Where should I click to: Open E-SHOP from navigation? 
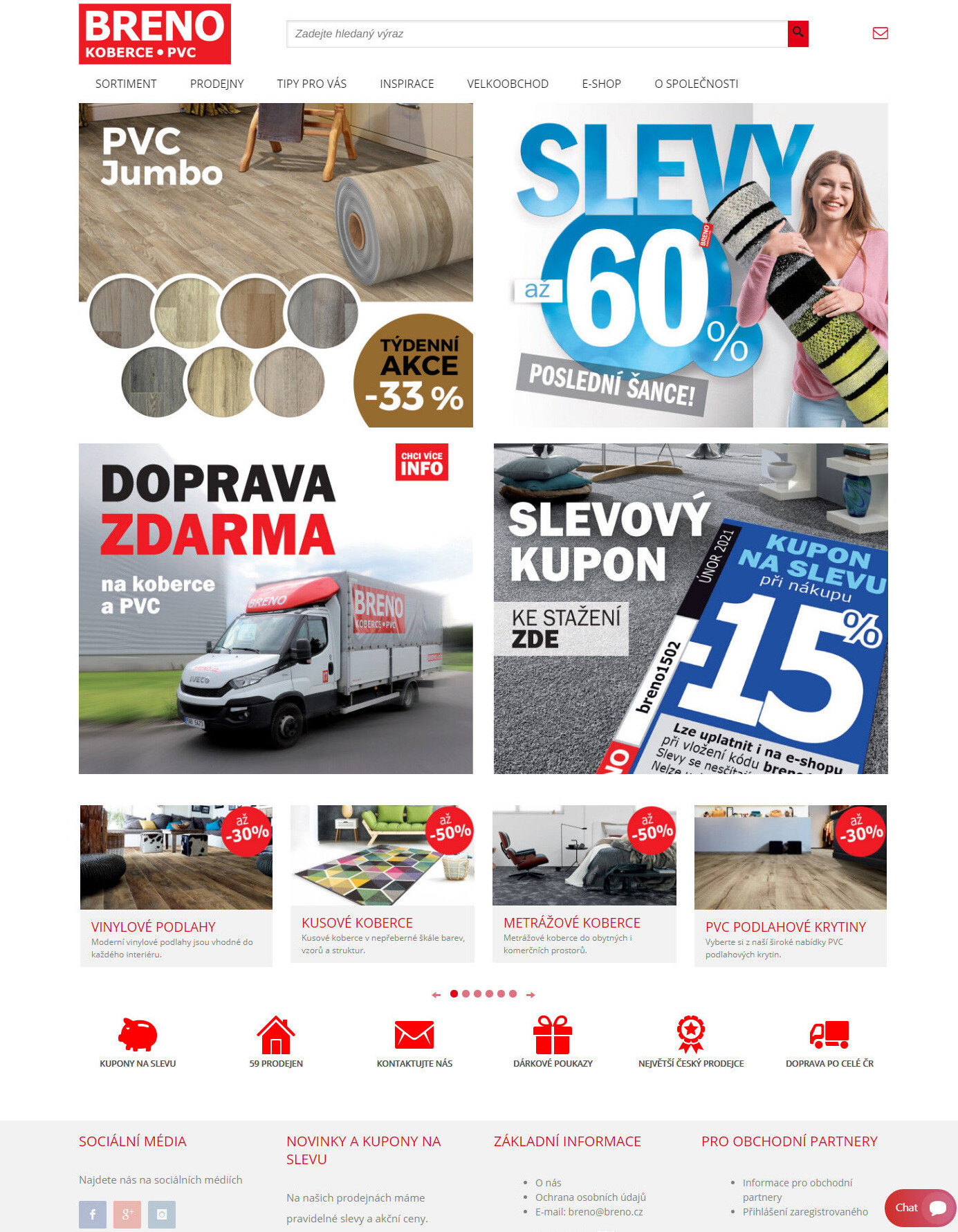(x=601, y=84)
